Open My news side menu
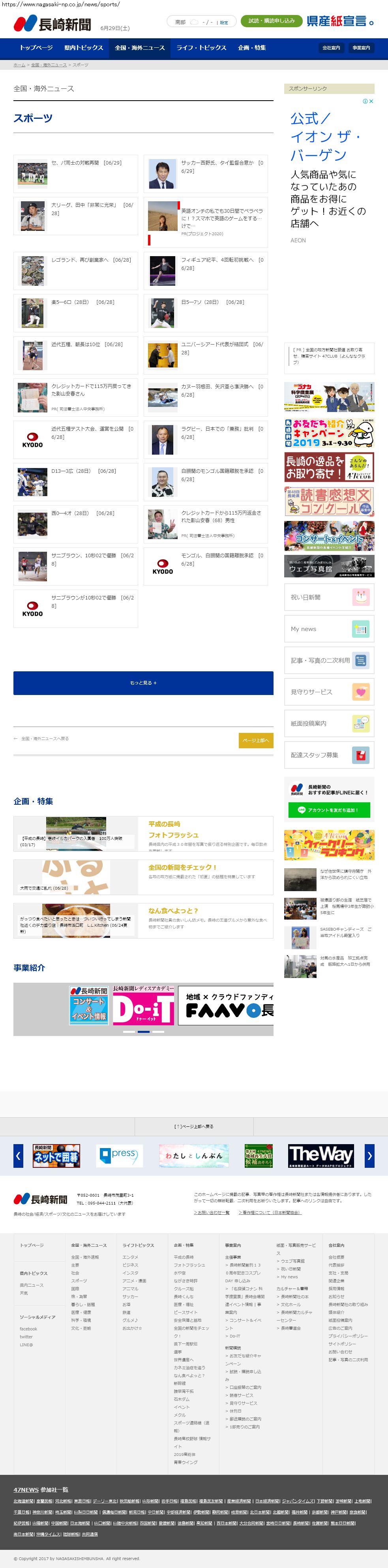This screenshot has height=1568, width=388. 329,629
